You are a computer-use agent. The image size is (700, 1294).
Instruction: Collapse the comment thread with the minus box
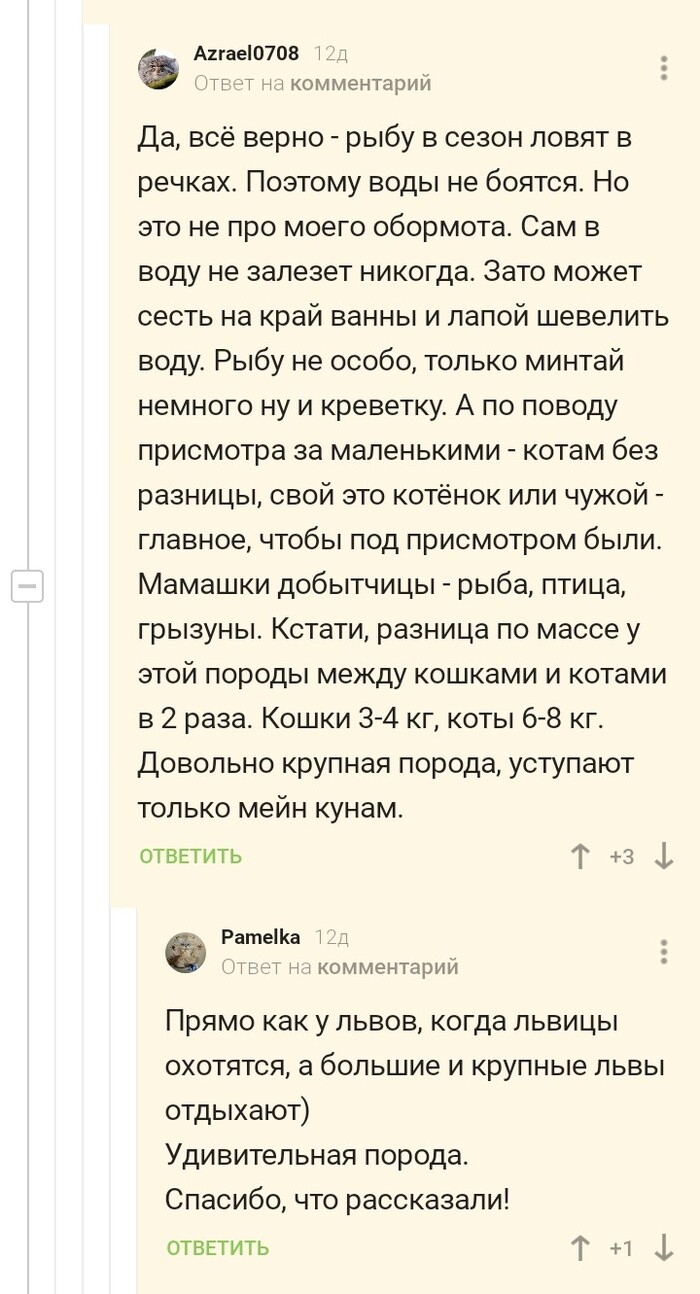(27, 585)
